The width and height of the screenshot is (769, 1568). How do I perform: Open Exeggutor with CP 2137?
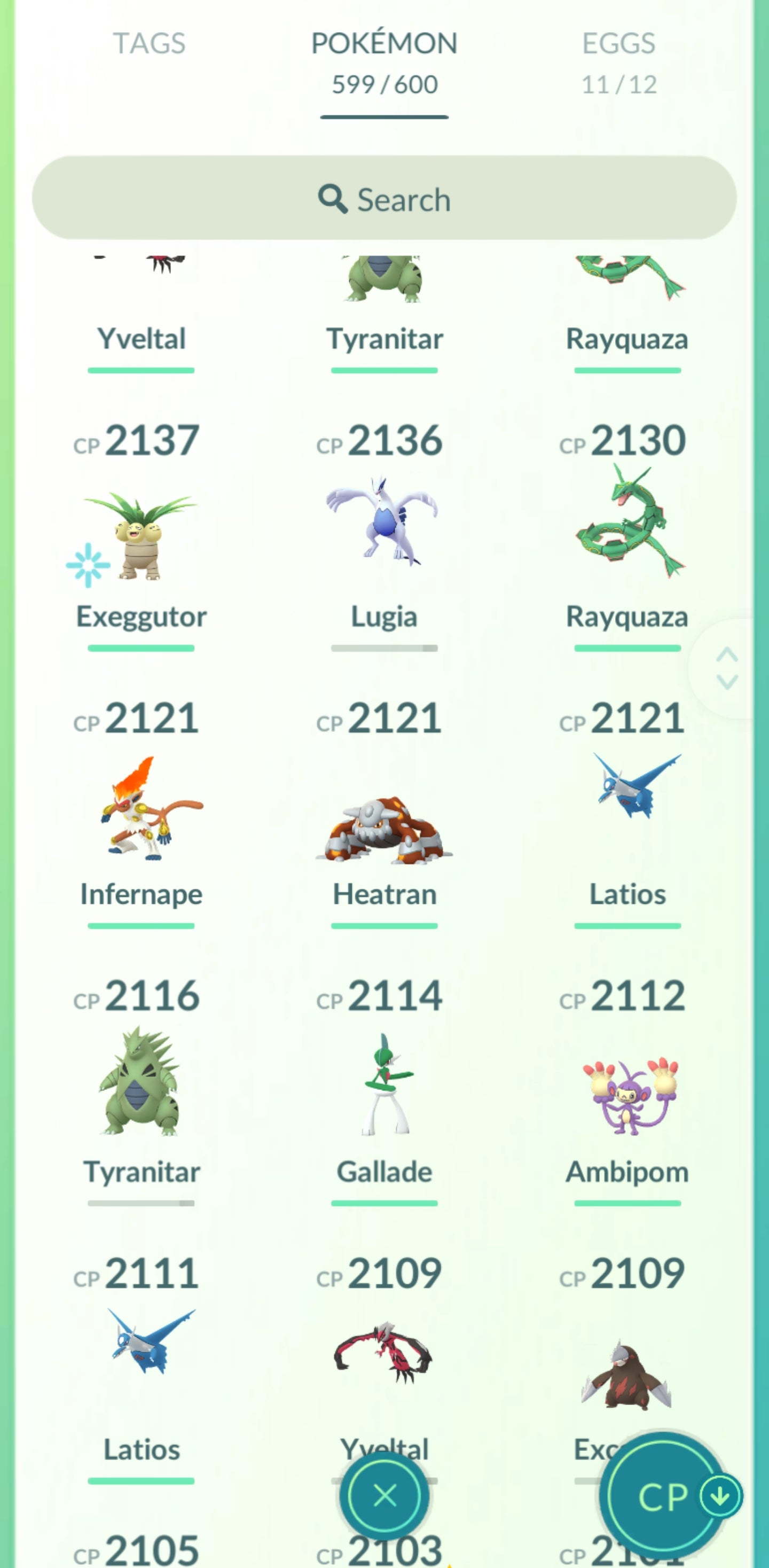coord(141,536)
